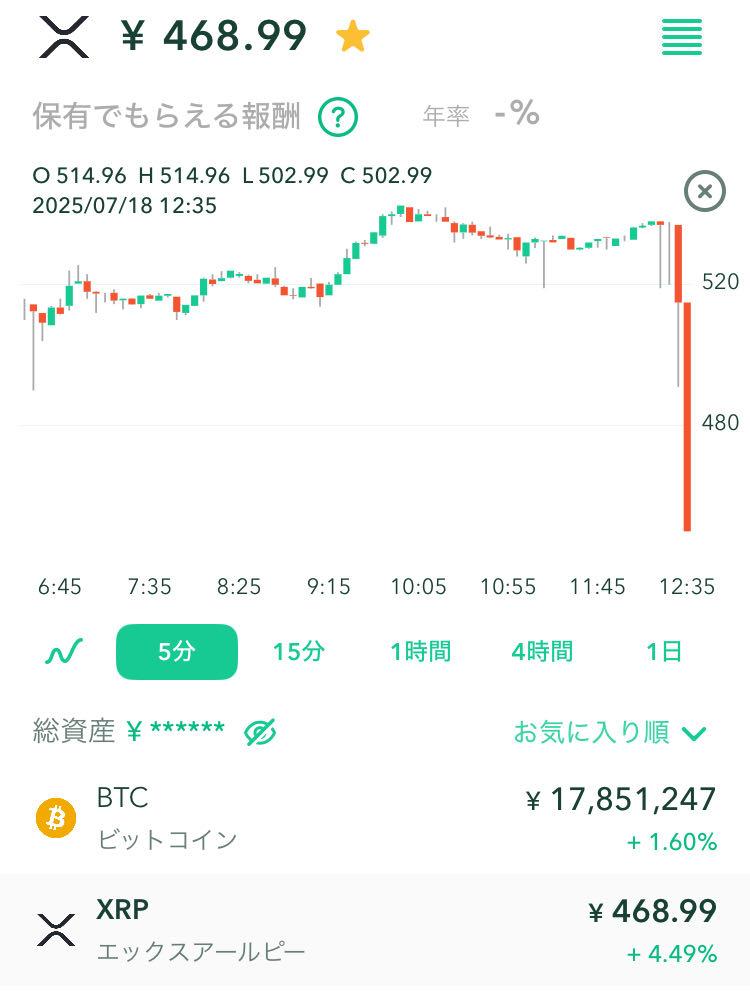Select the 4時間 interval button
The height and width of the screenshot is (992, 750).
(x=545, y=650)
